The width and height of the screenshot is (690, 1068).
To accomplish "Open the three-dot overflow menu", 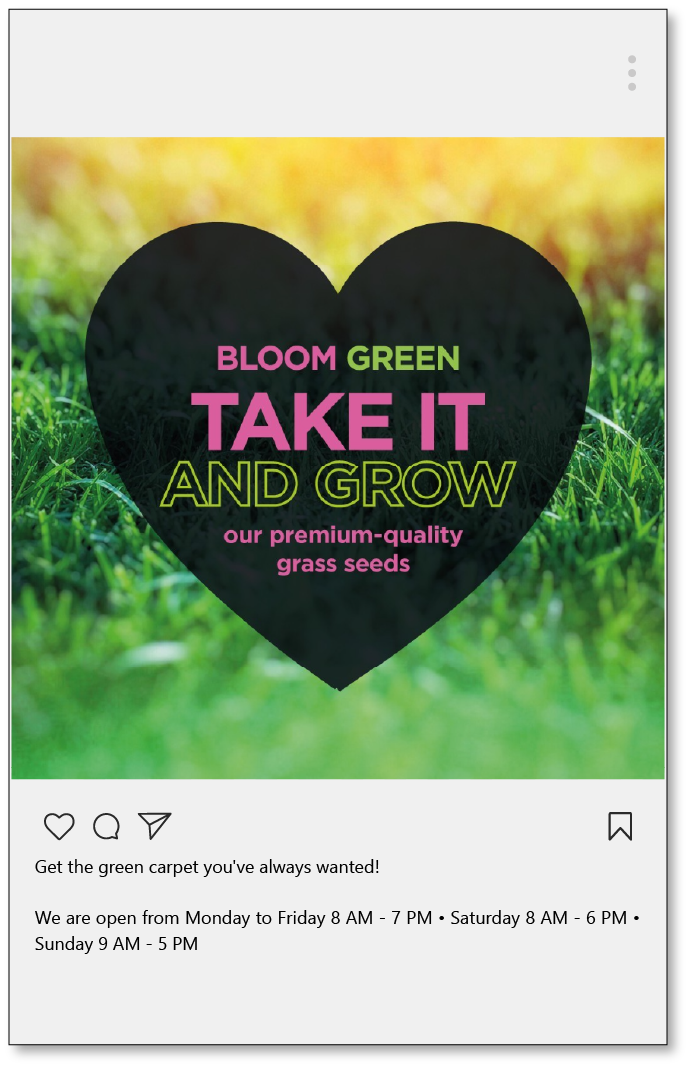I will 632,73.
